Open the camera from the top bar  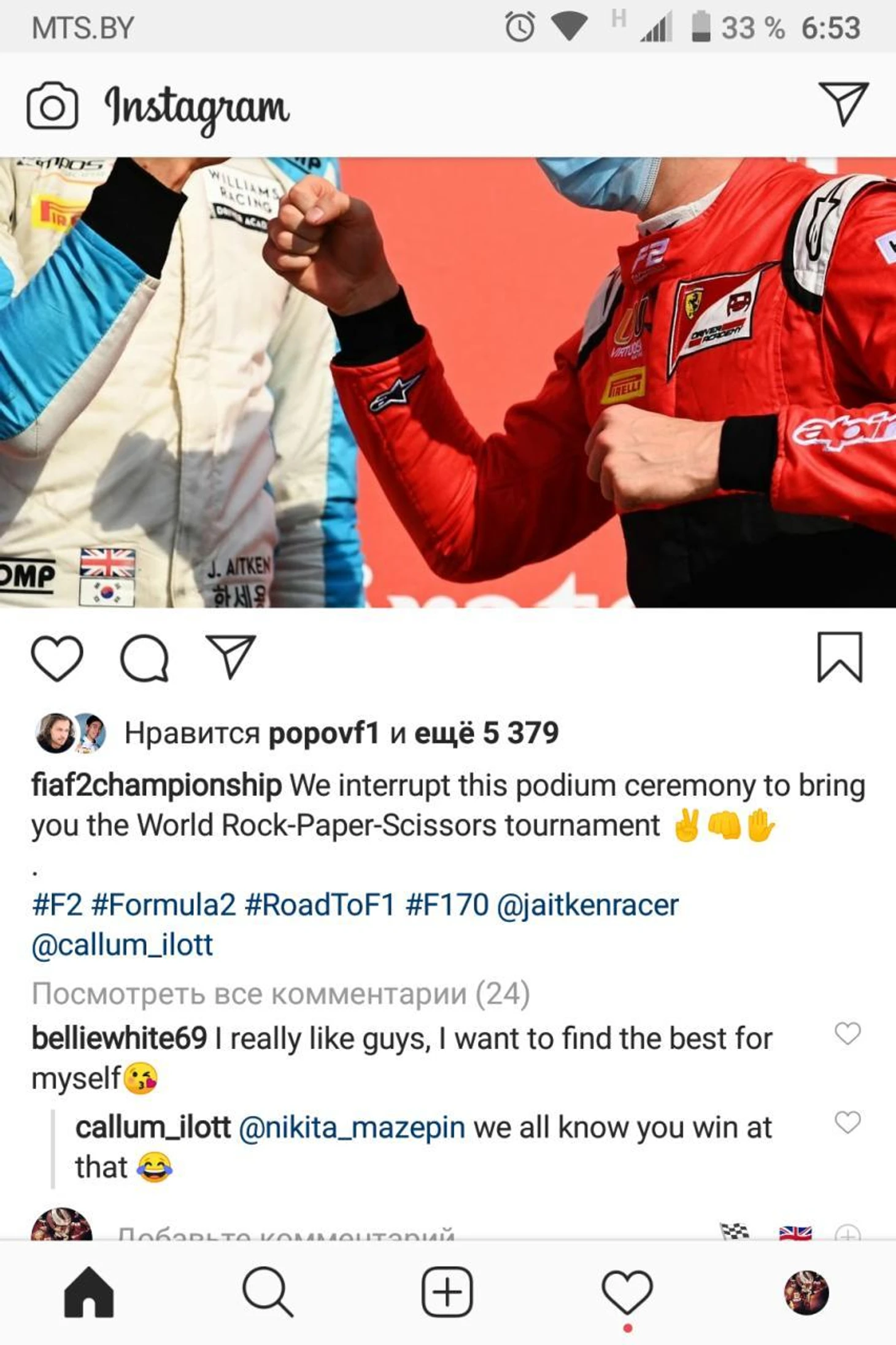pyautogui.click(x=52, y=106)
